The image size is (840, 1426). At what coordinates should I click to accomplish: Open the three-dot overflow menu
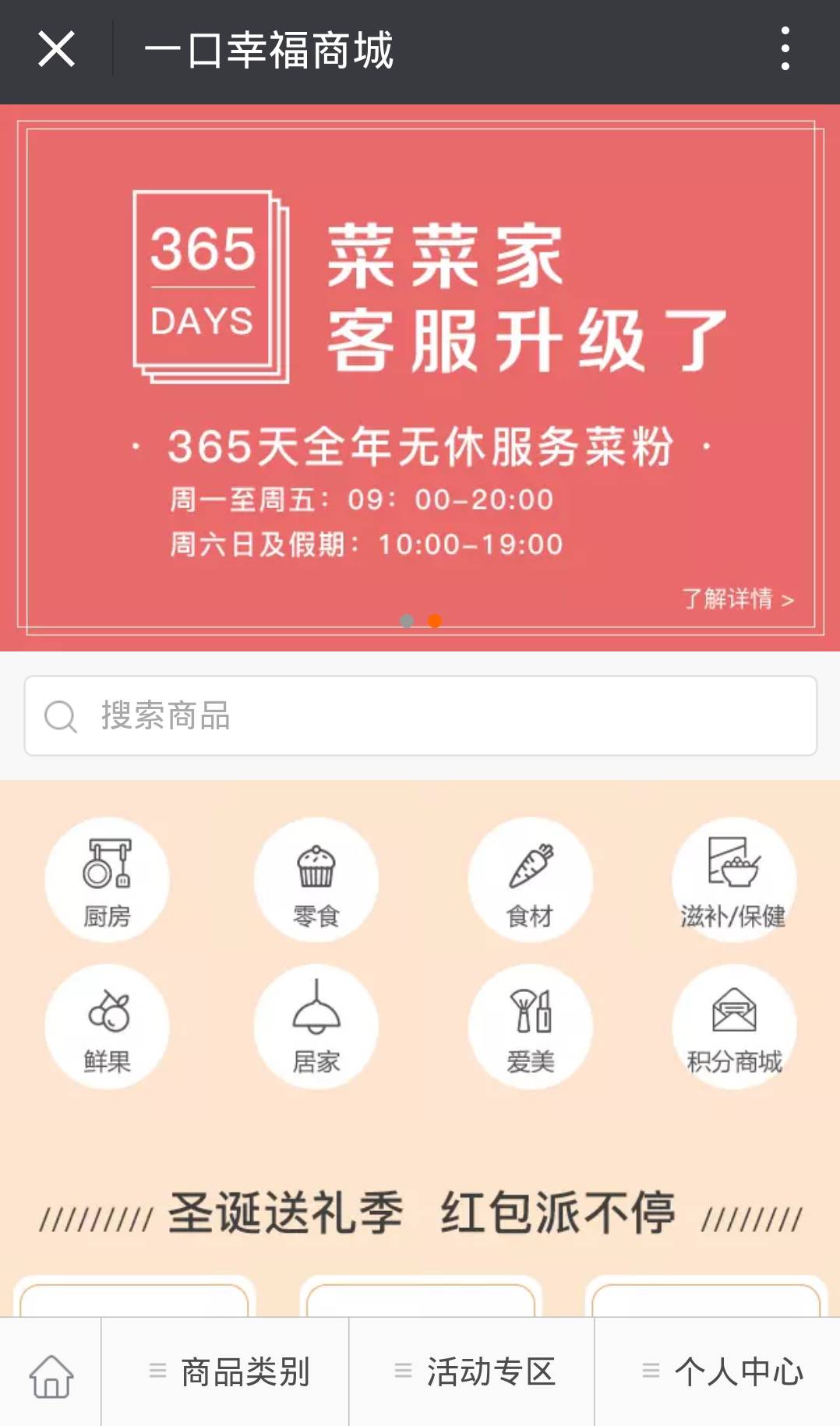785,50
